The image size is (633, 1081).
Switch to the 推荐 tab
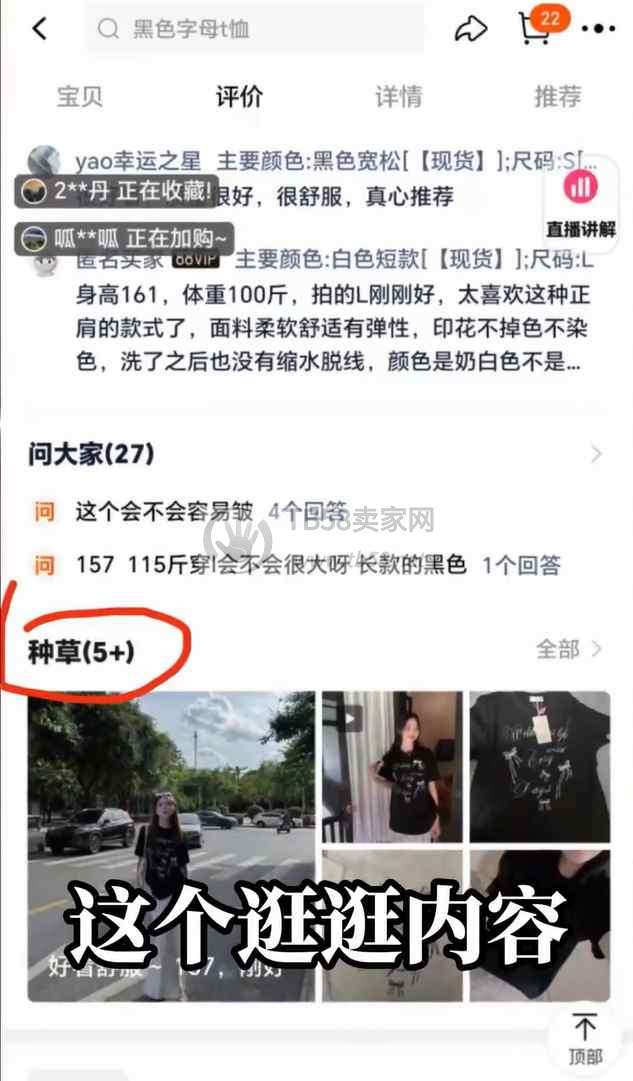point(557,97)
